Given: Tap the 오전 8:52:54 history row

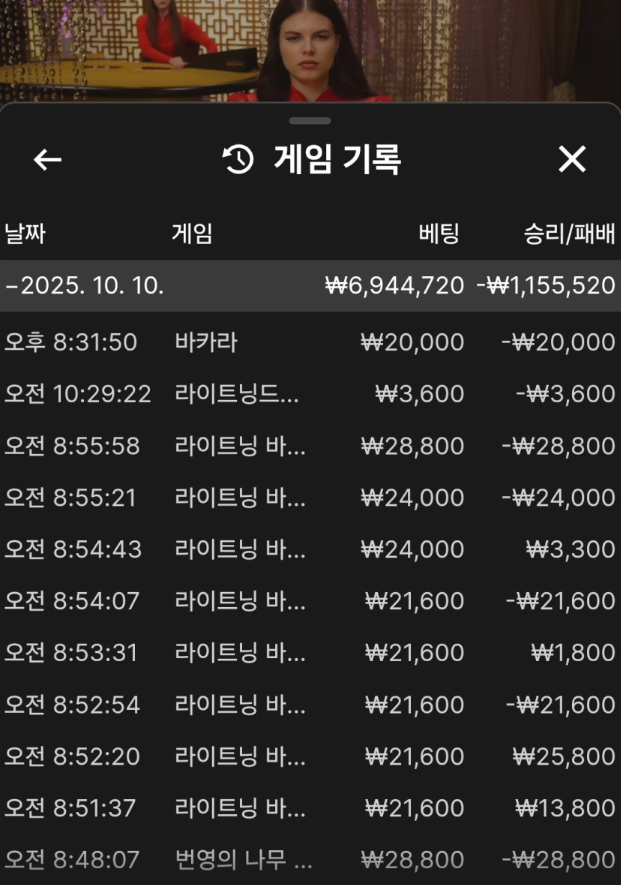Looking at the screenshot, I should [x=310, y=705].
